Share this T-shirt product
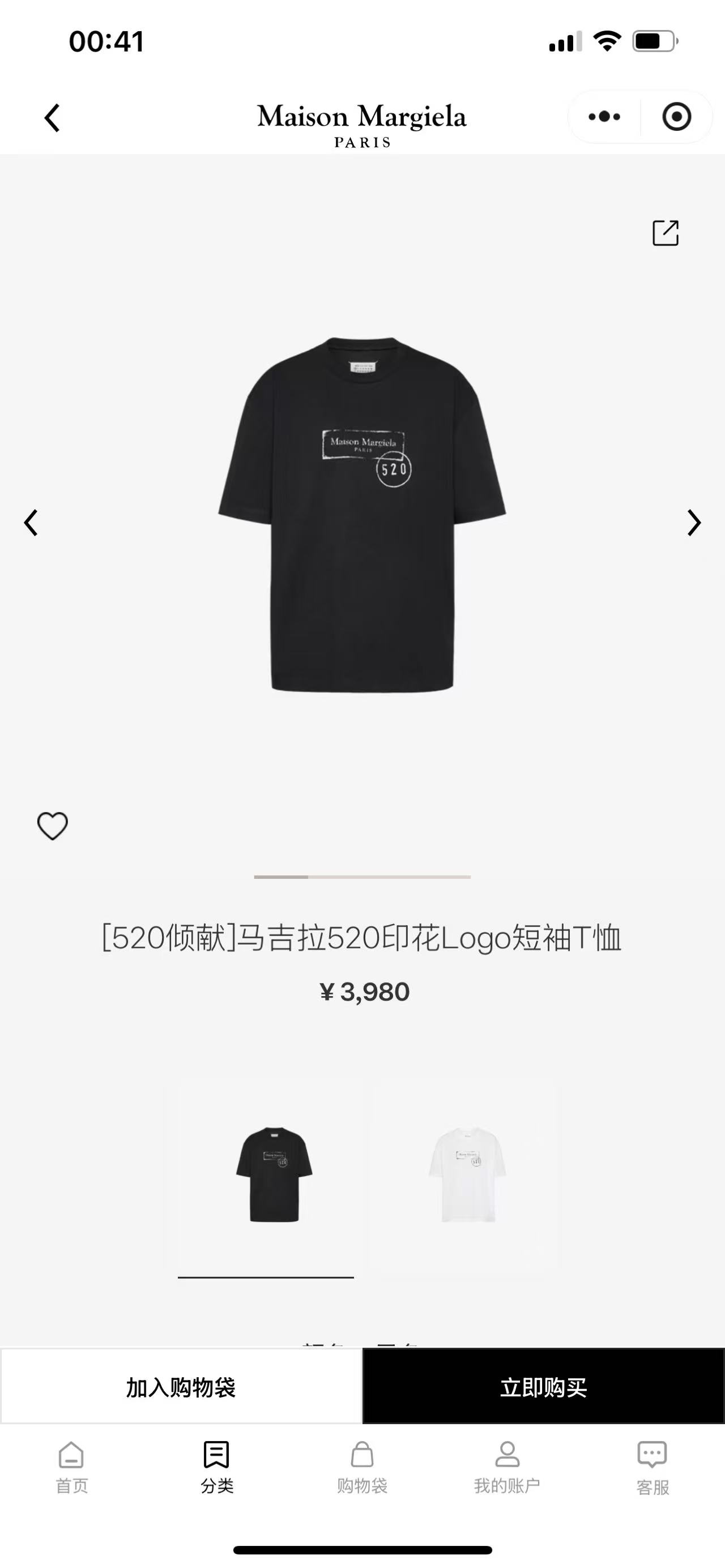Screen dimensions: 725x1568 tap(666, 233)
